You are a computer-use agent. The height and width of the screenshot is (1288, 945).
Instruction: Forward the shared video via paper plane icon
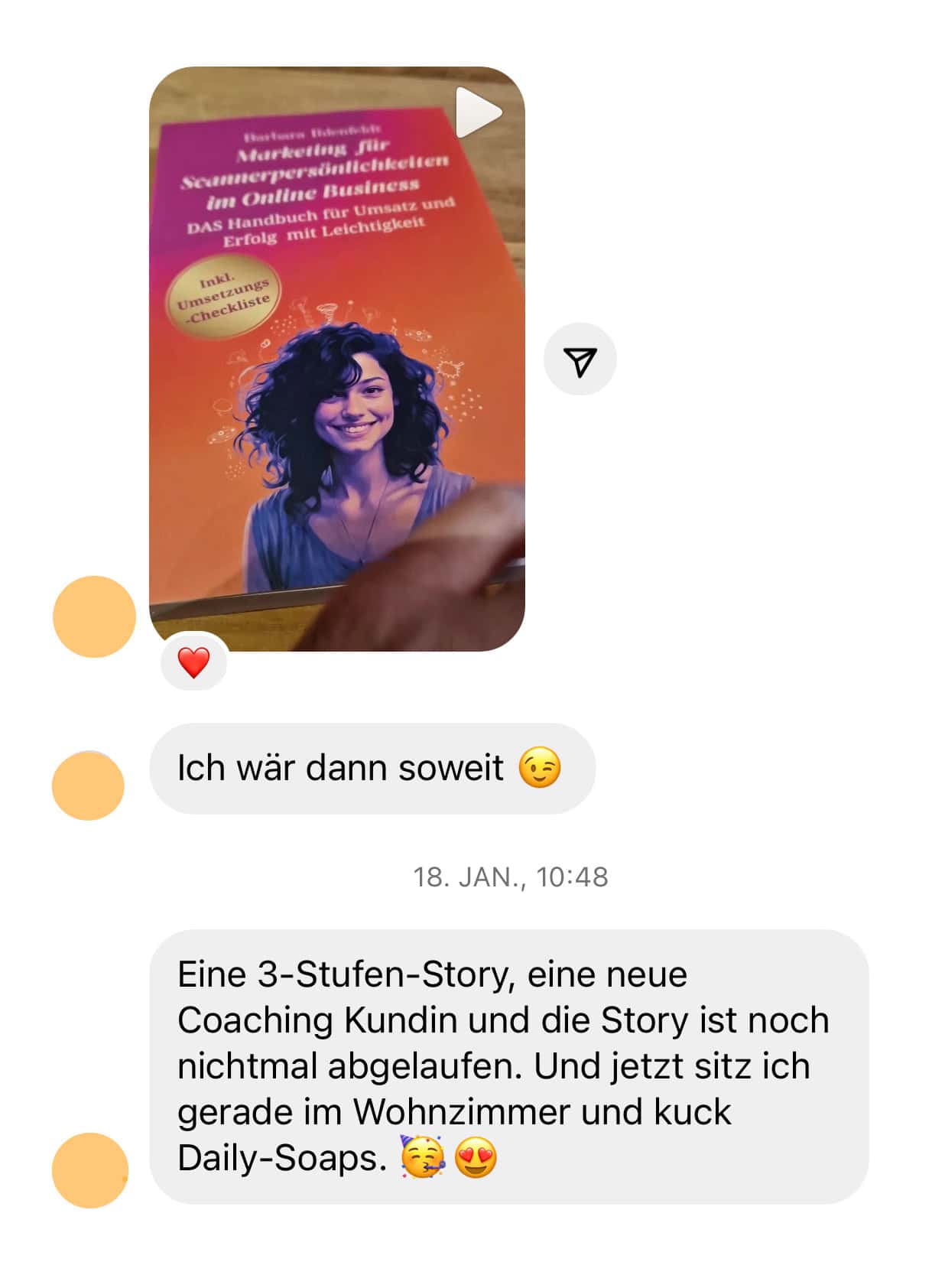coord(580,359)
